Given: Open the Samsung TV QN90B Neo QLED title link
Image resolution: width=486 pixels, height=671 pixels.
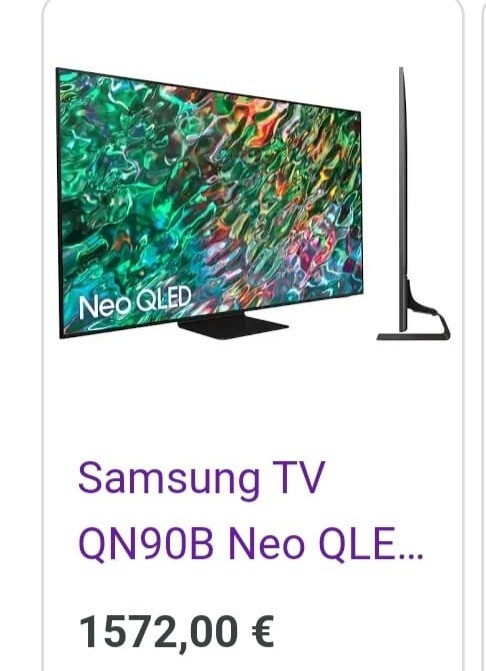Looking at the screenshot, I should (x=251, y=511).
